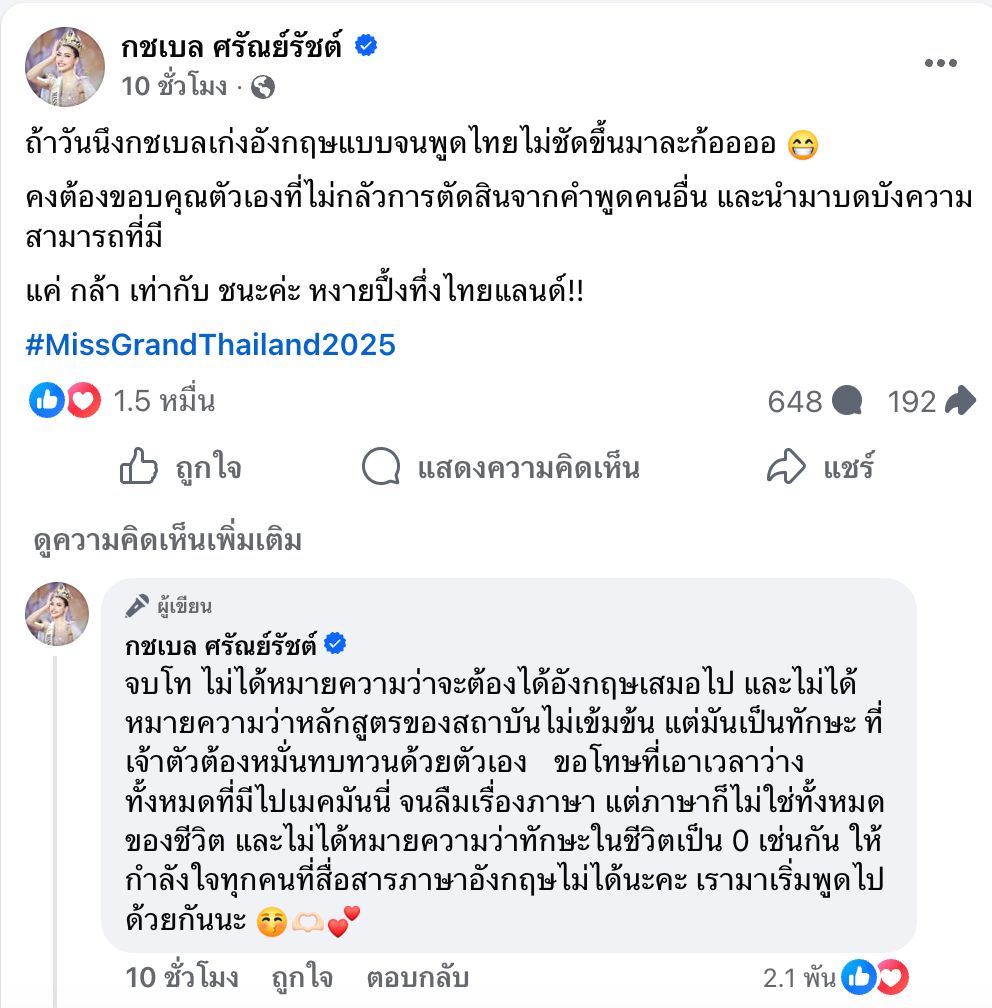The image size is (992, 1008).
Task: Like the author's comment with ถูกใจ
Action: tap(301, 977)
